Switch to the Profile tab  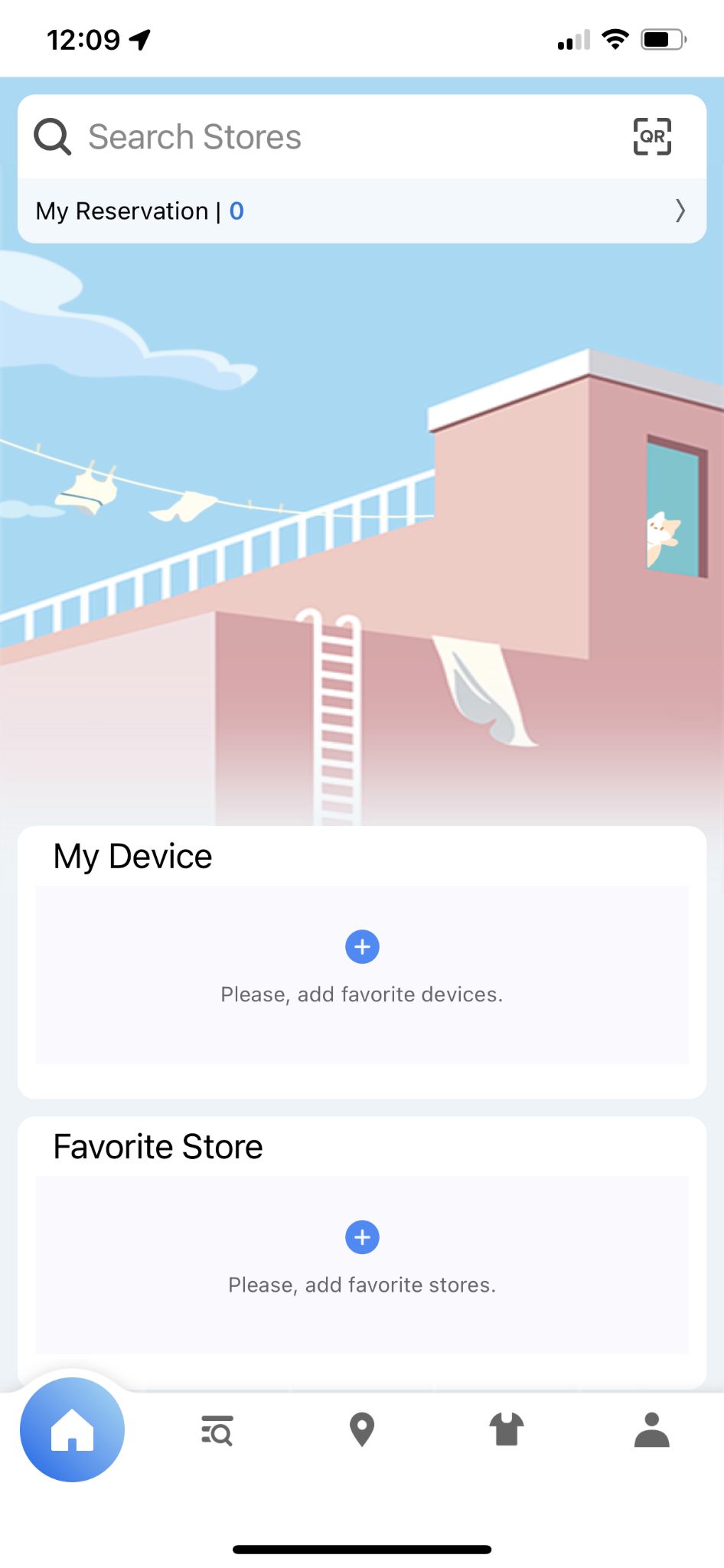pos(651,1430)
